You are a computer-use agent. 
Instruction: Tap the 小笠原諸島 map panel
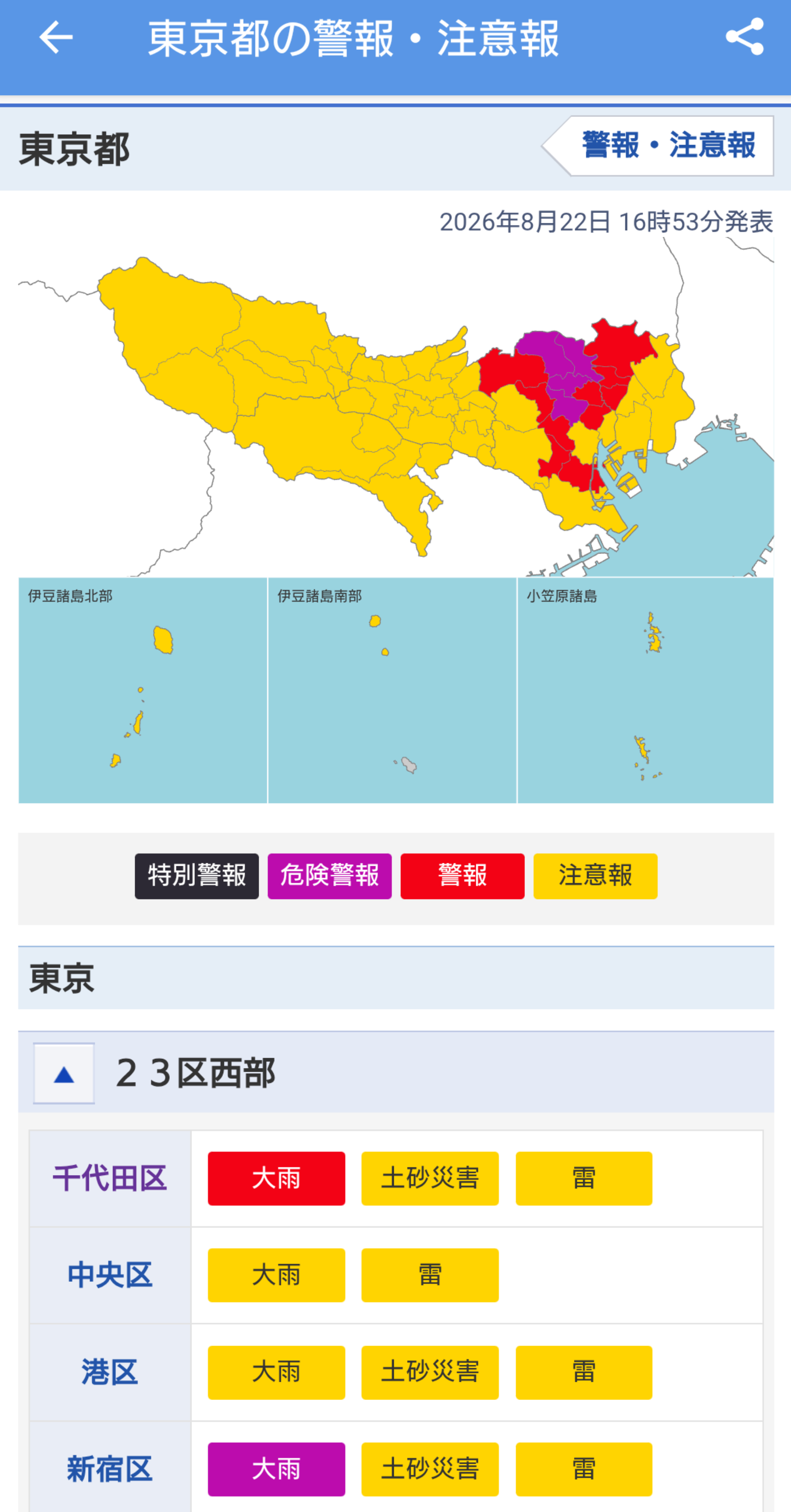click(646, 690)
